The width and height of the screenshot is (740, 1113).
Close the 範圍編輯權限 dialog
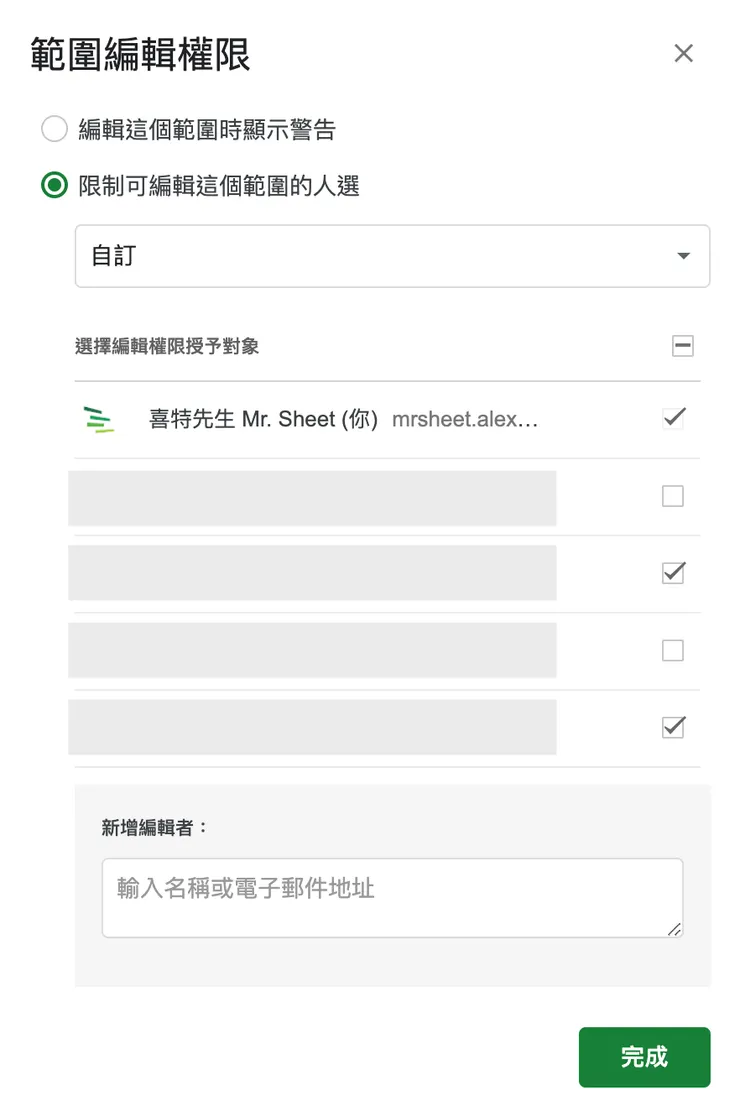click(x=684, y=53)
